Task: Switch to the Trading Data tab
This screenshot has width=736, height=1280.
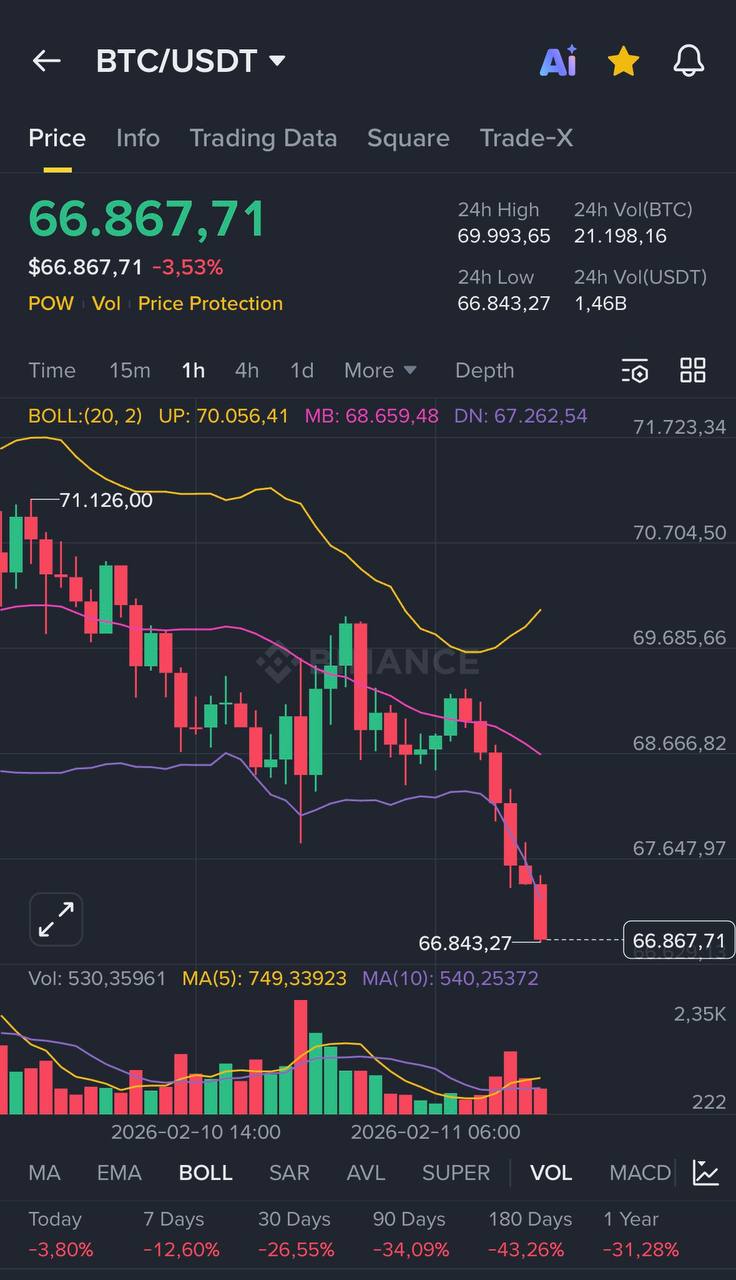Action: 263,138
